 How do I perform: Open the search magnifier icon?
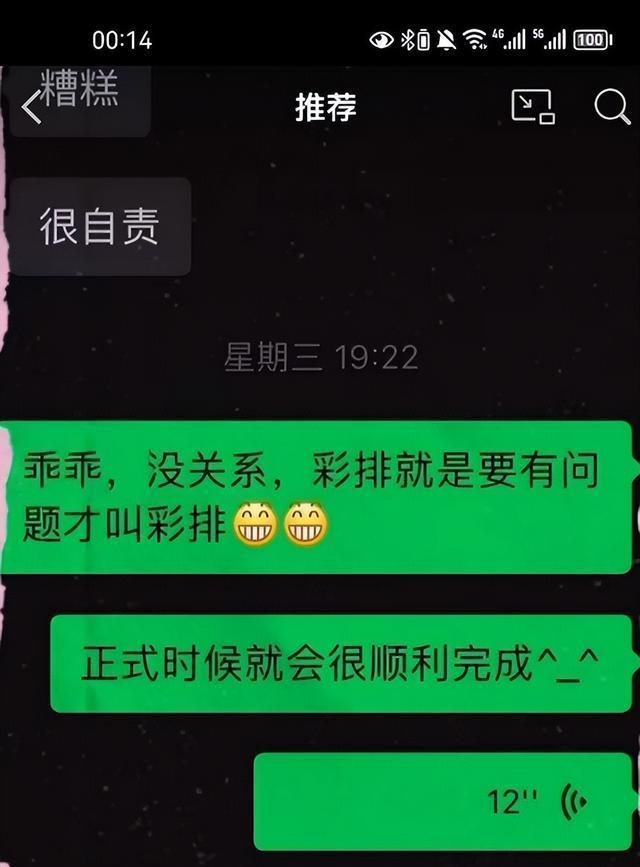tap(611, 106)
